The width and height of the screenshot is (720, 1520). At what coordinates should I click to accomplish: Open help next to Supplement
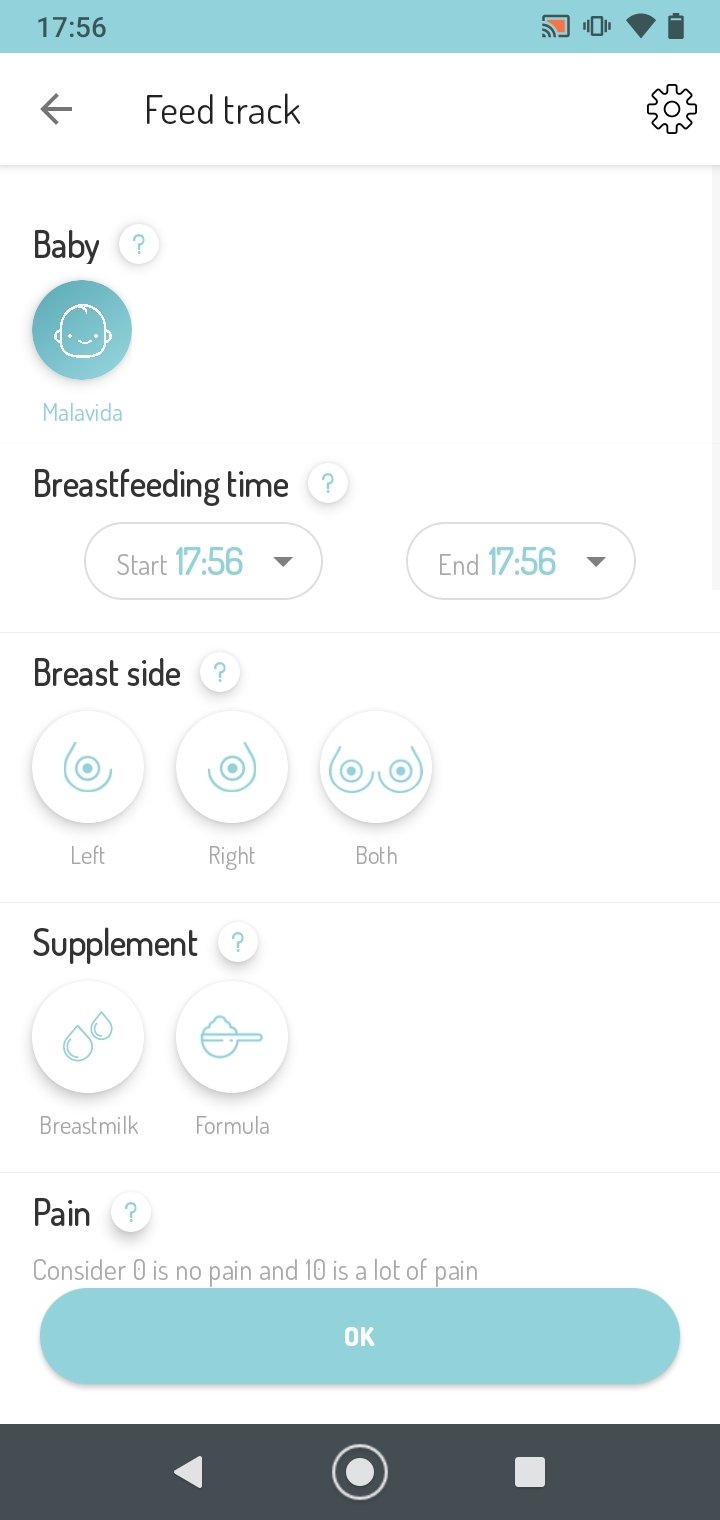click(x=238, y=942)
